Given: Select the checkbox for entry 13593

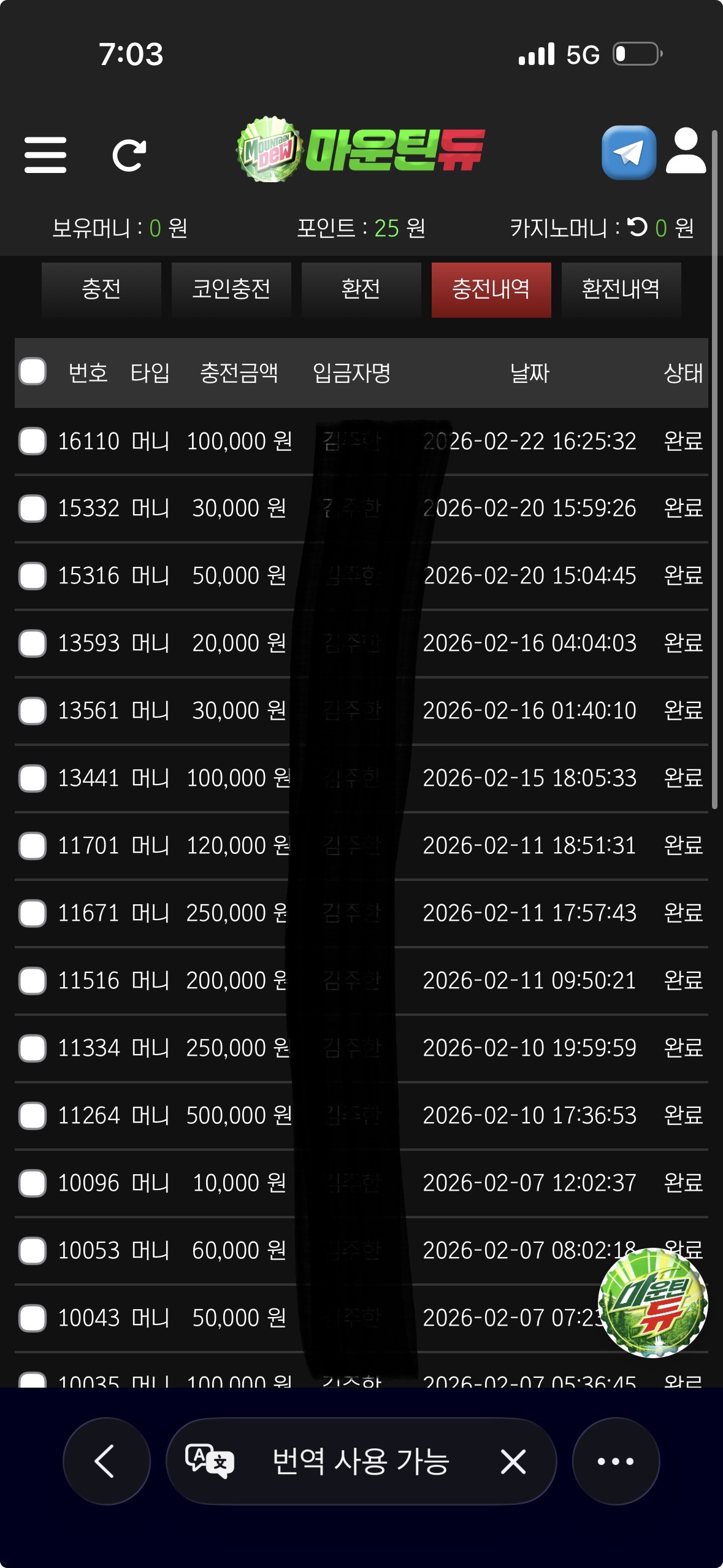Looking at the screenshot, I should (33, 644).
